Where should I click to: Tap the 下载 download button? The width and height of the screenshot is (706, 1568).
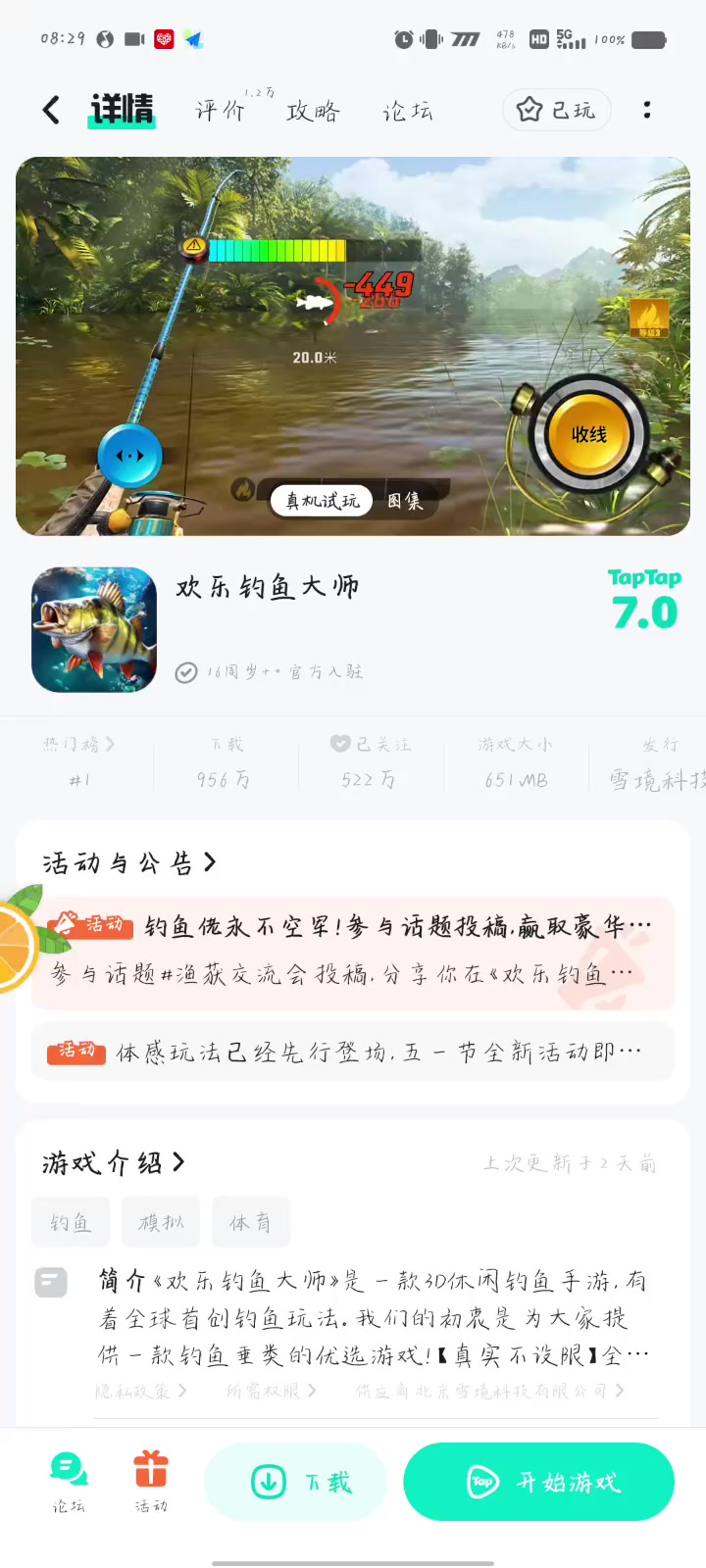point(295,1482)
